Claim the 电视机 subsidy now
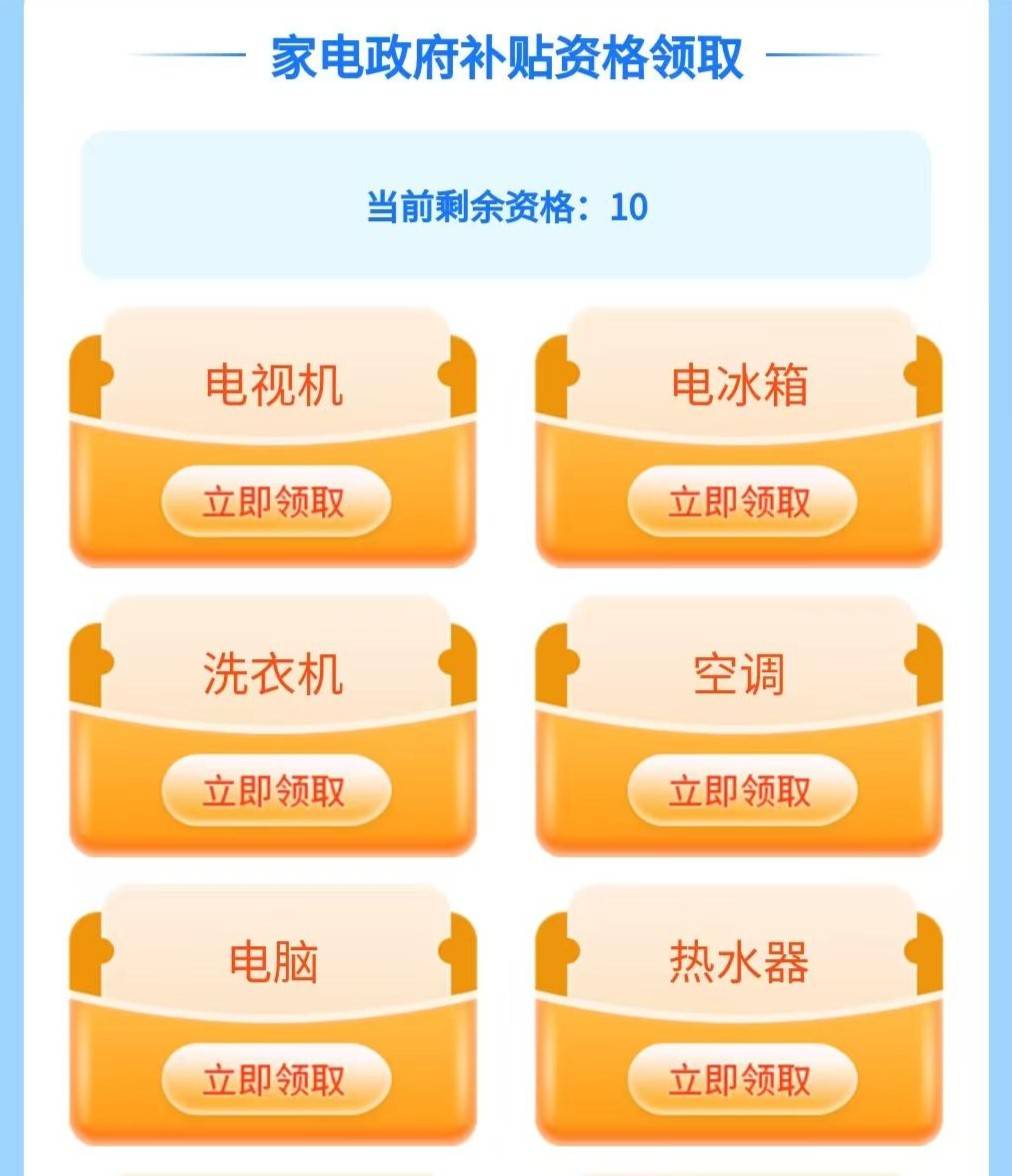1012x1176 pixels. click(x=275, y=502)
